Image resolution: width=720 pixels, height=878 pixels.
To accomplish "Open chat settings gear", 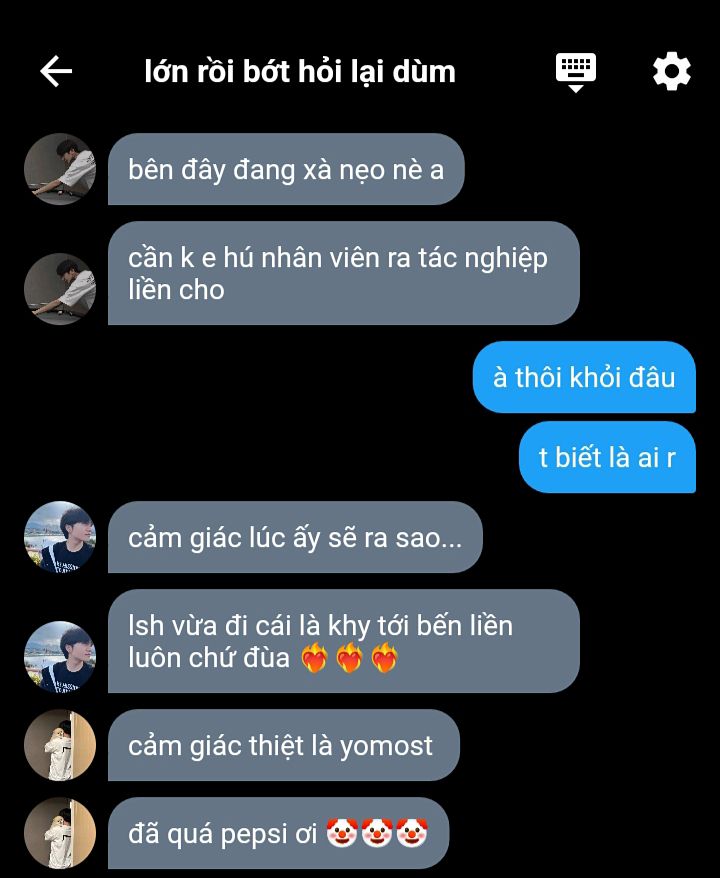I will pyautogui.click(x=671, y=72).
